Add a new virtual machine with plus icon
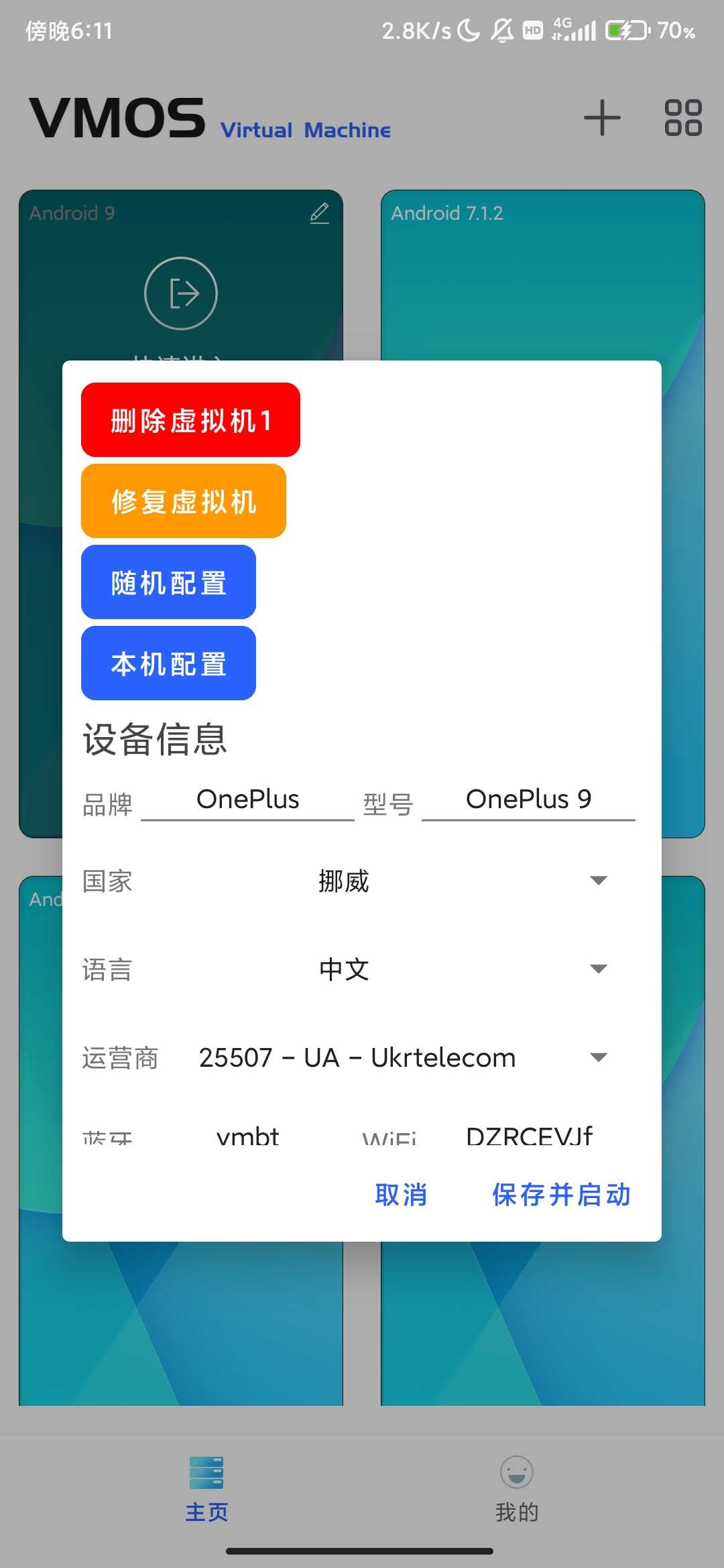Viewport: 724px width, 1568px height. pos(602,118)
